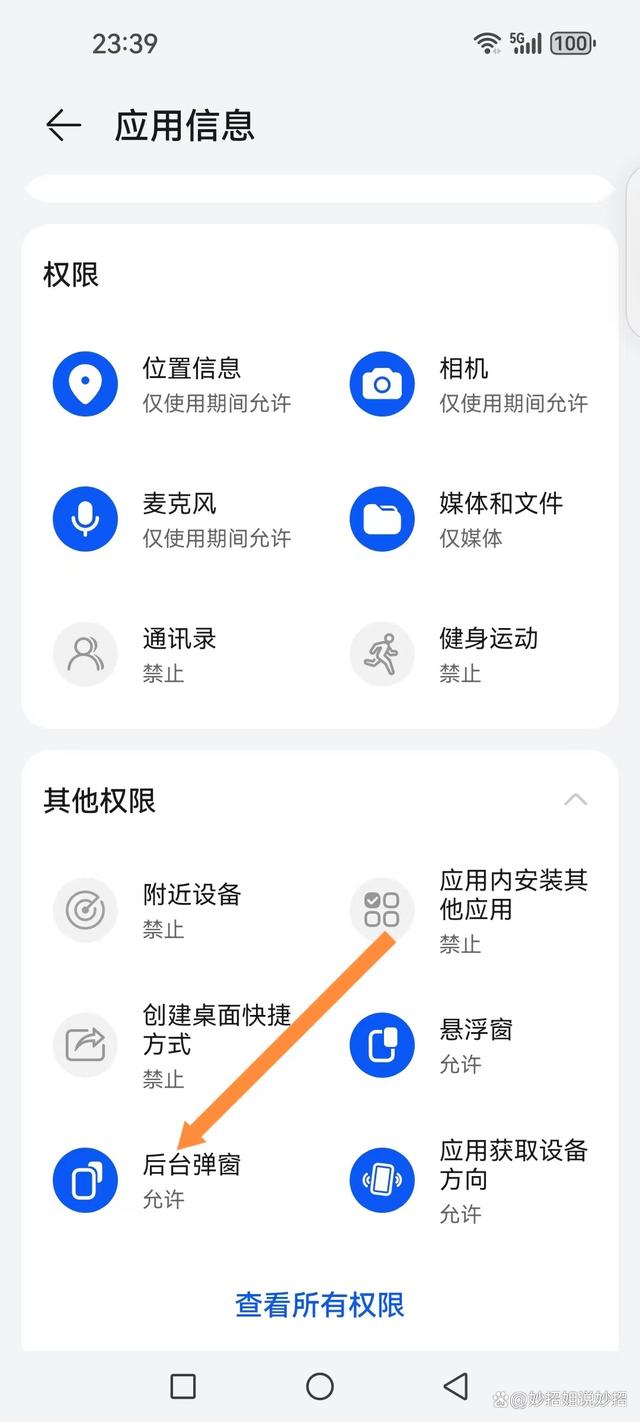Open the 位置信息 permission

[x=170, y=384]
